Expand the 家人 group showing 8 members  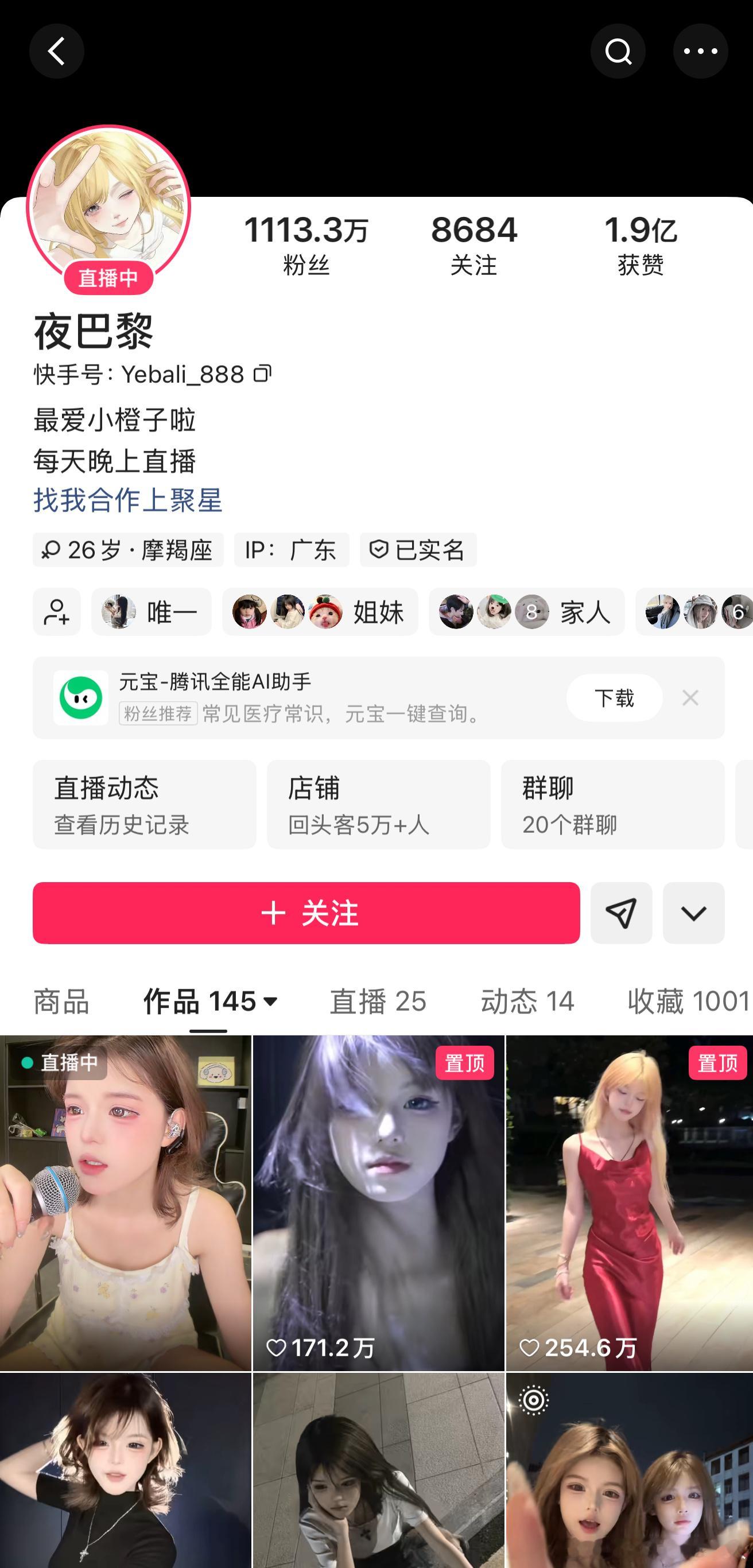click(x=526, y=612)
